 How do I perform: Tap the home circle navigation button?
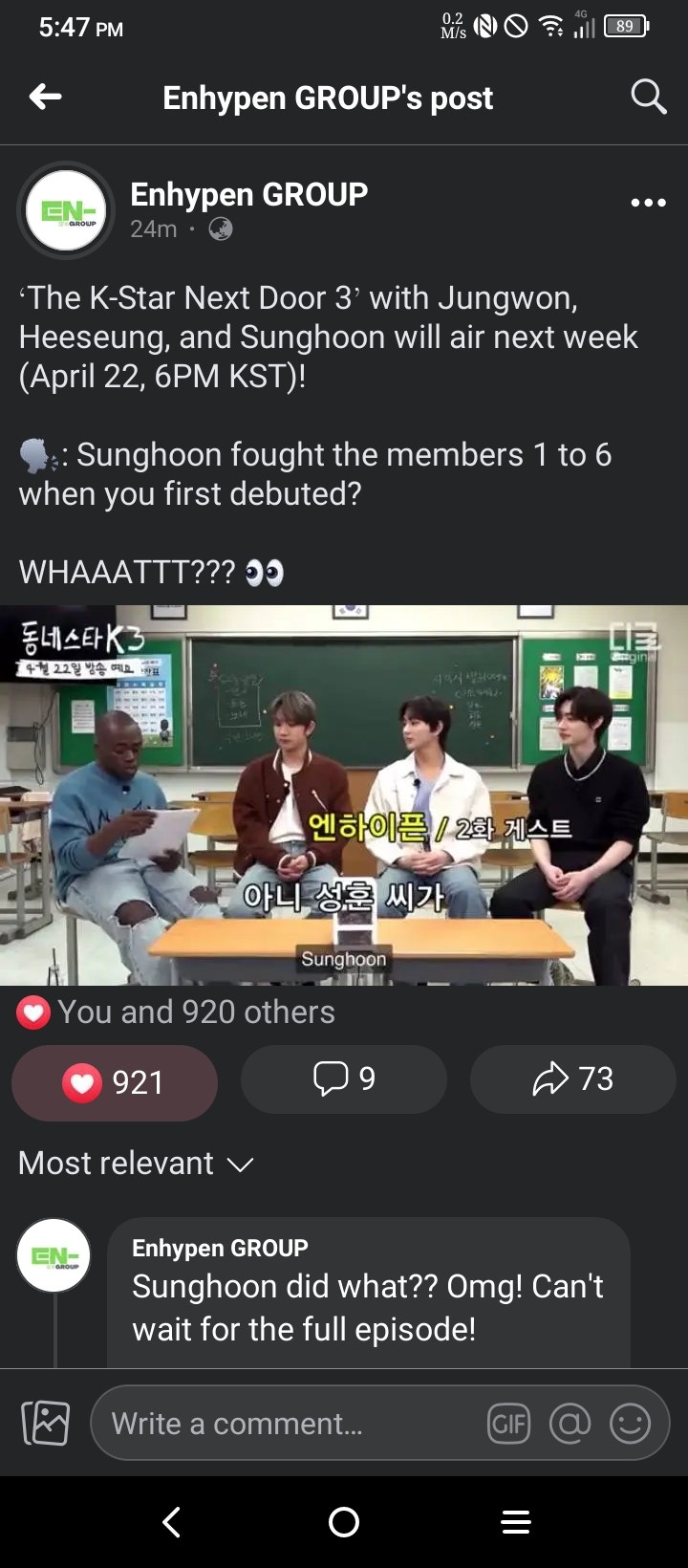click(x=343, y=1523)
